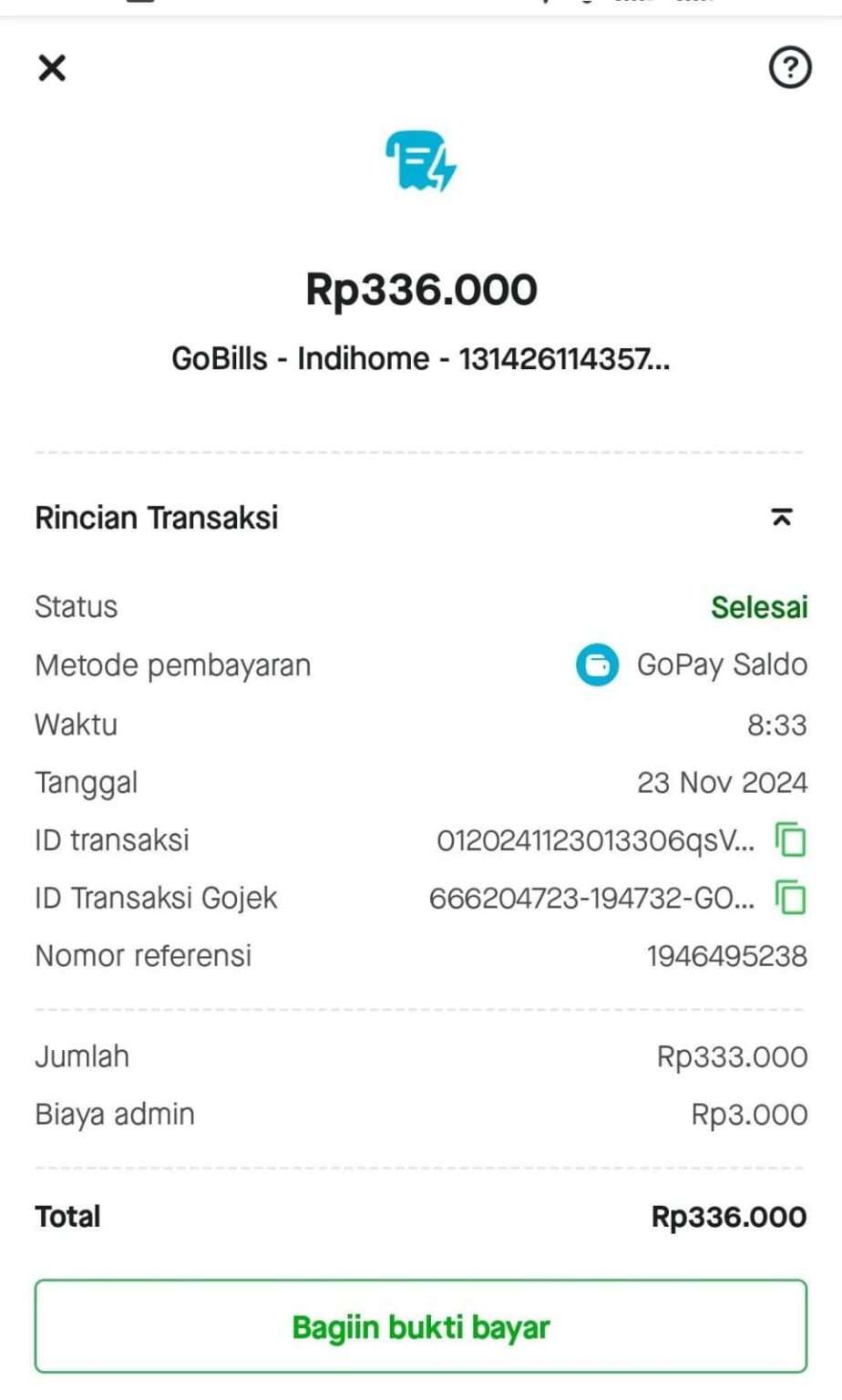Click the GoPay Saldo wallet icon

599,665
